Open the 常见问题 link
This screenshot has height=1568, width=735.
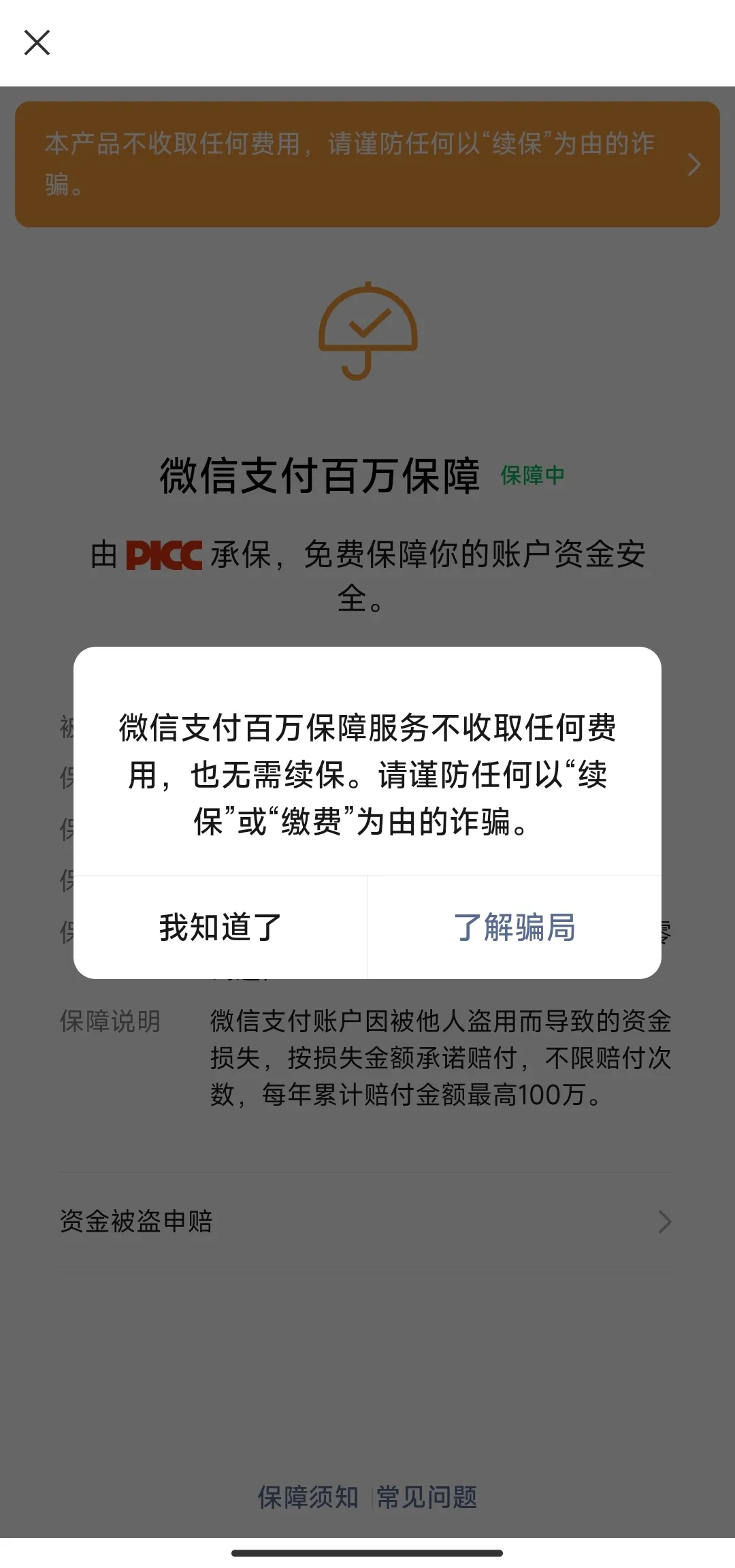pos(427,1497)
